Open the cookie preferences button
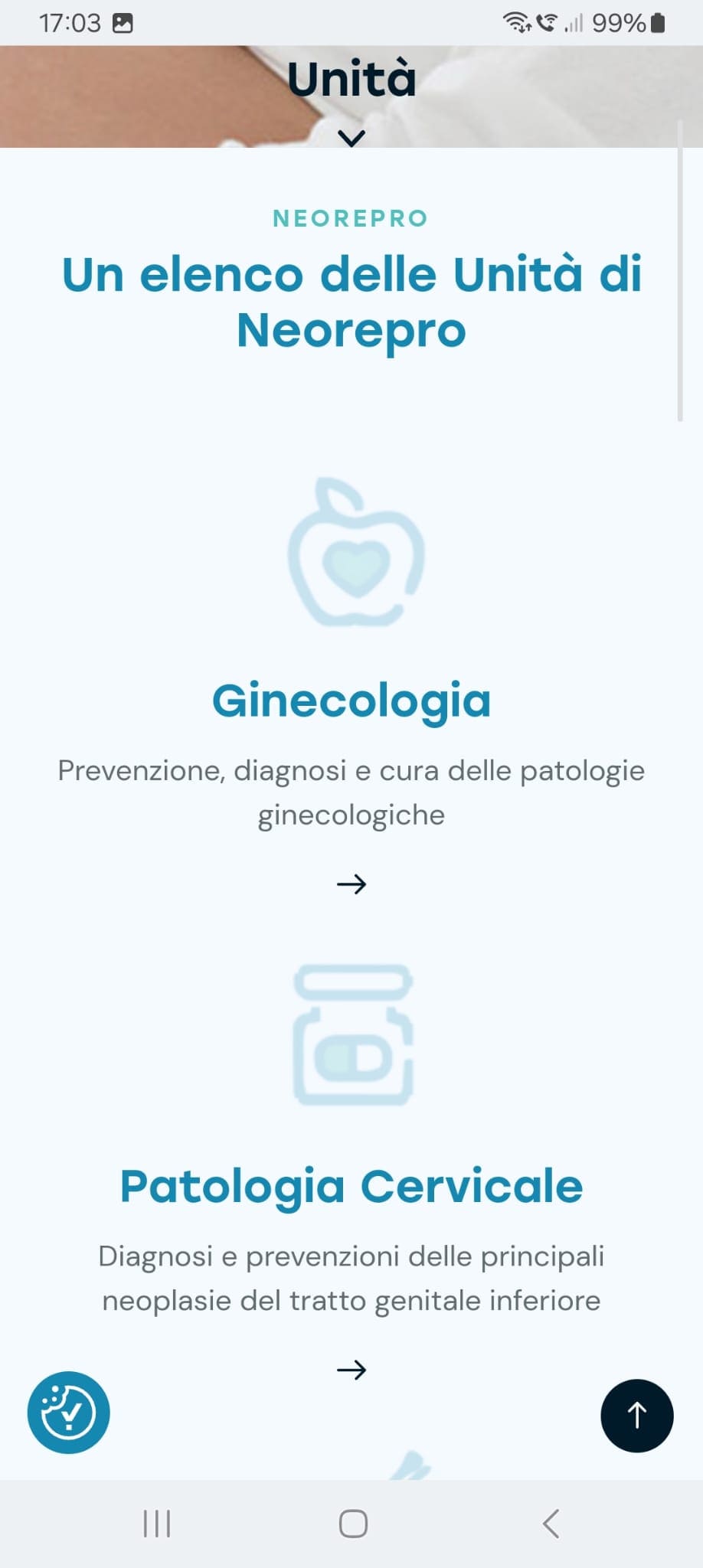The image size is (703, 1568). 68,1413
